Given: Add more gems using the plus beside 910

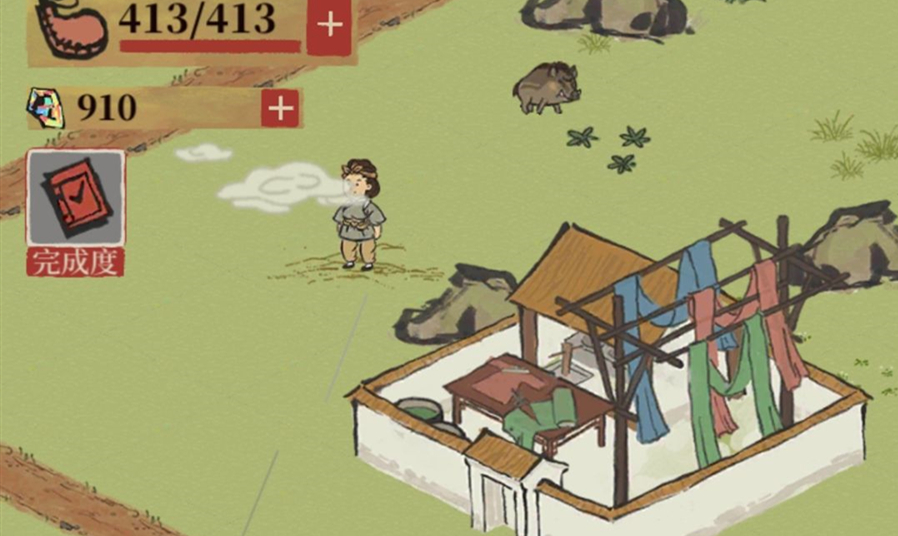Looking at the screenshot, I should click(281, 108).
